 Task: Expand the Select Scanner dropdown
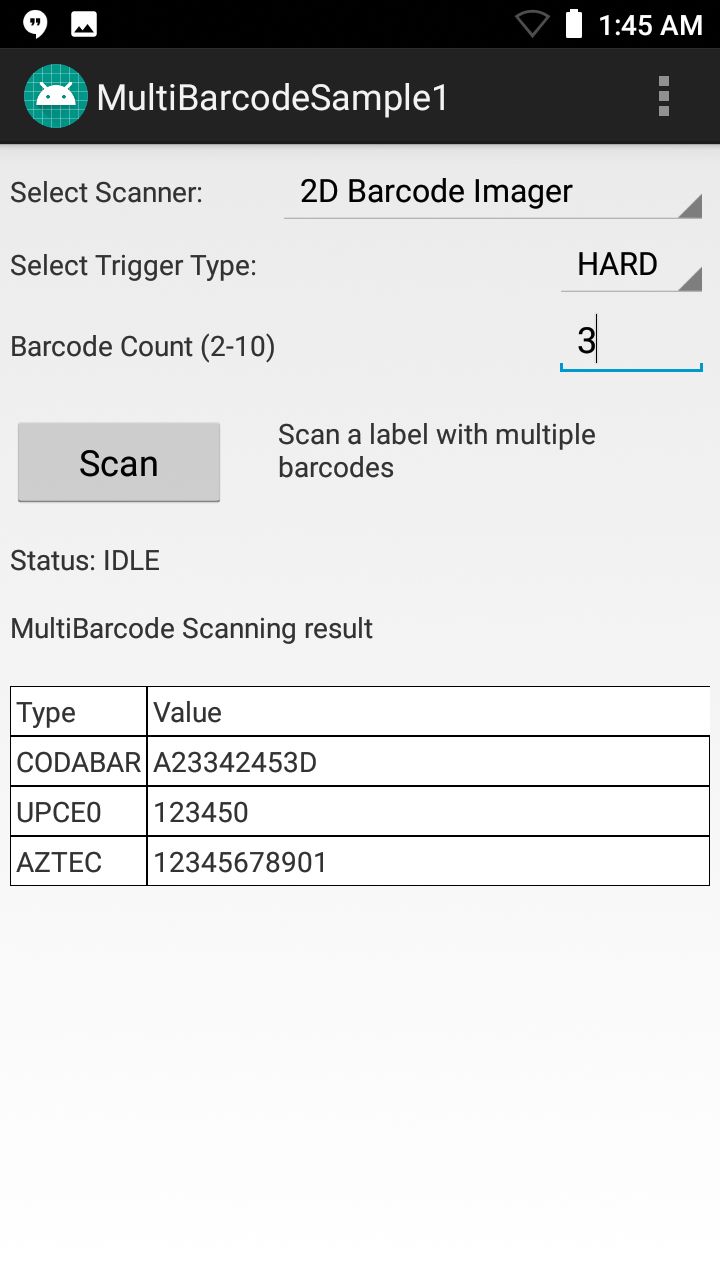492,192
